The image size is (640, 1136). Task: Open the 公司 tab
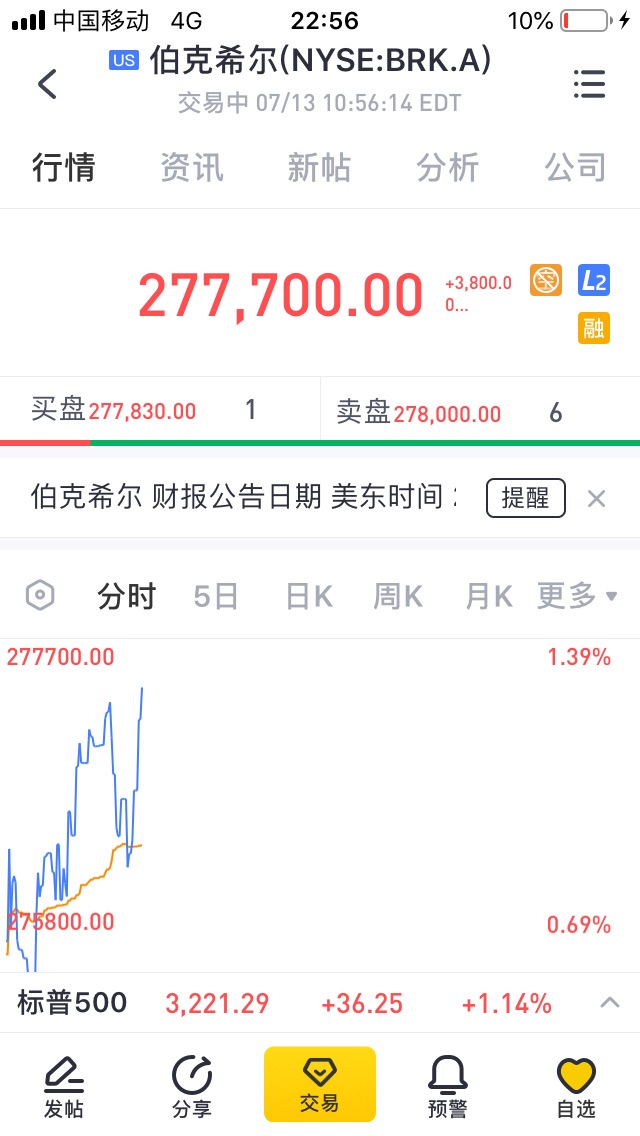(x=575, y=167)
